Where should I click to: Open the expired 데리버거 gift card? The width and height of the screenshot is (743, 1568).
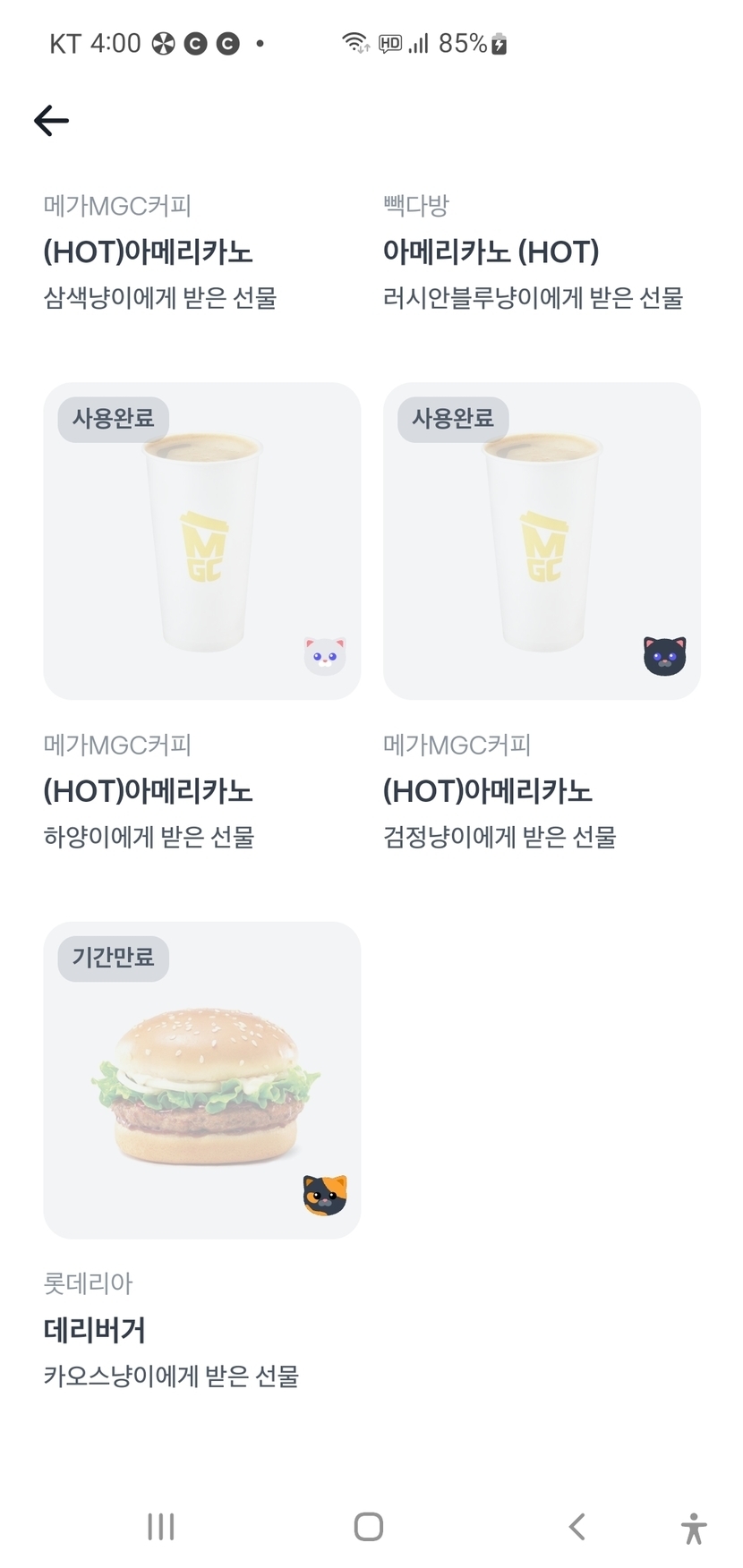click(201, 1079)
